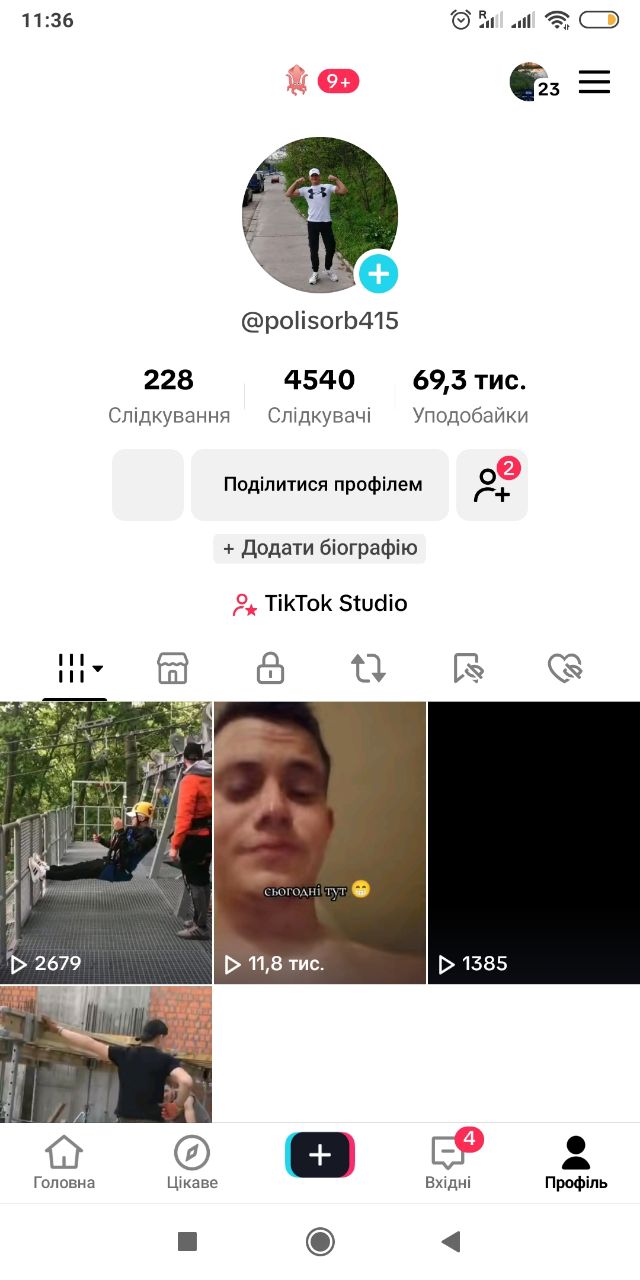The width and height of the screenshot is (640, 1280).
Task: Open Вхідні inbox tab
Action: 448,1162
